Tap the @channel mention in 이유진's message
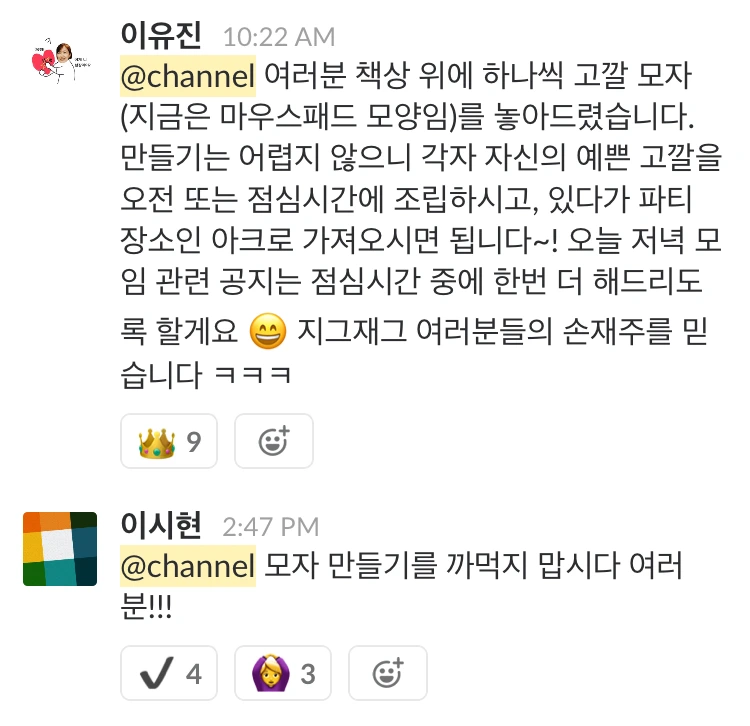This screenshot has width=750, height=726. coord(188,77)
